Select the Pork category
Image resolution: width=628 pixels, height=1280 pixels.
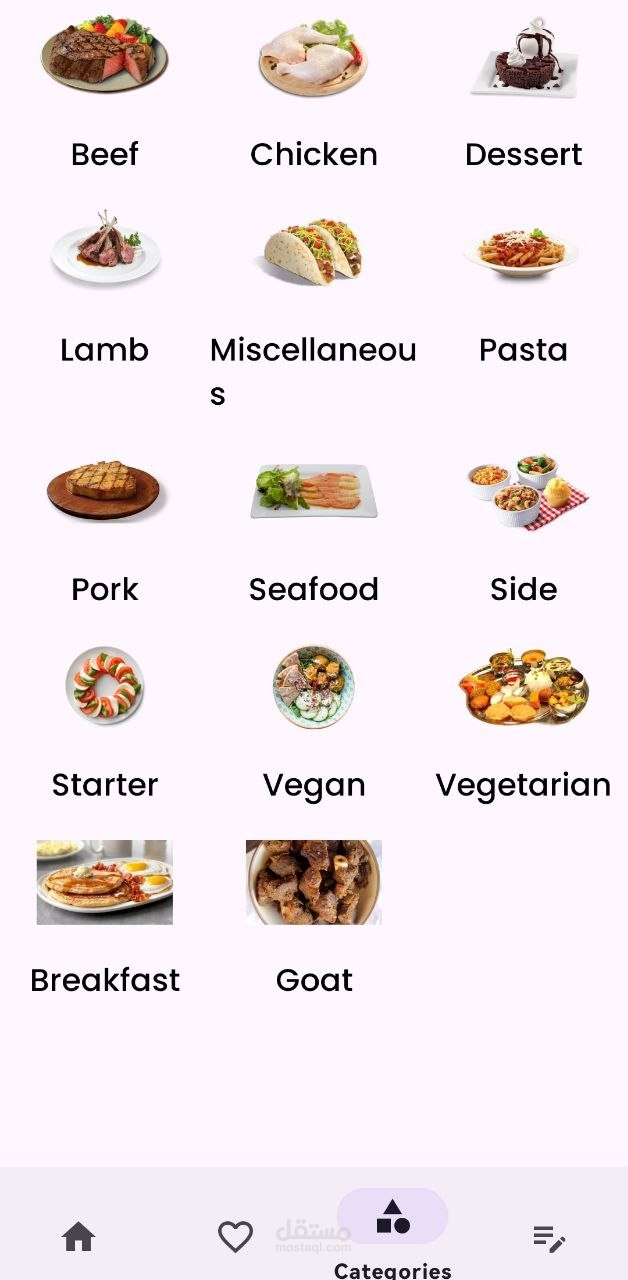click(105, 490)
